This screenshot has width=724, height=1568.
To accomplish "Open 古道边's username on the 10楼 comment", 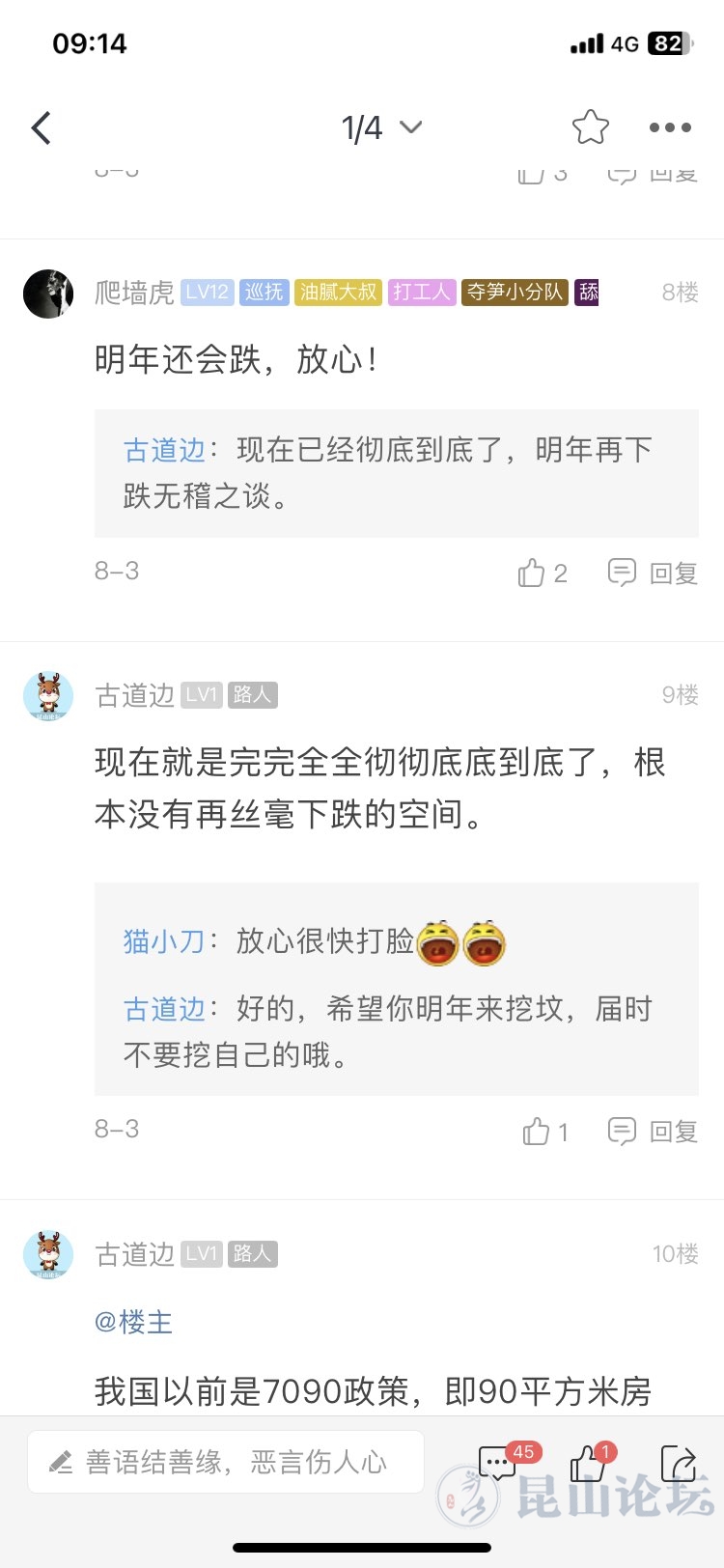I will coord(134,1254).
